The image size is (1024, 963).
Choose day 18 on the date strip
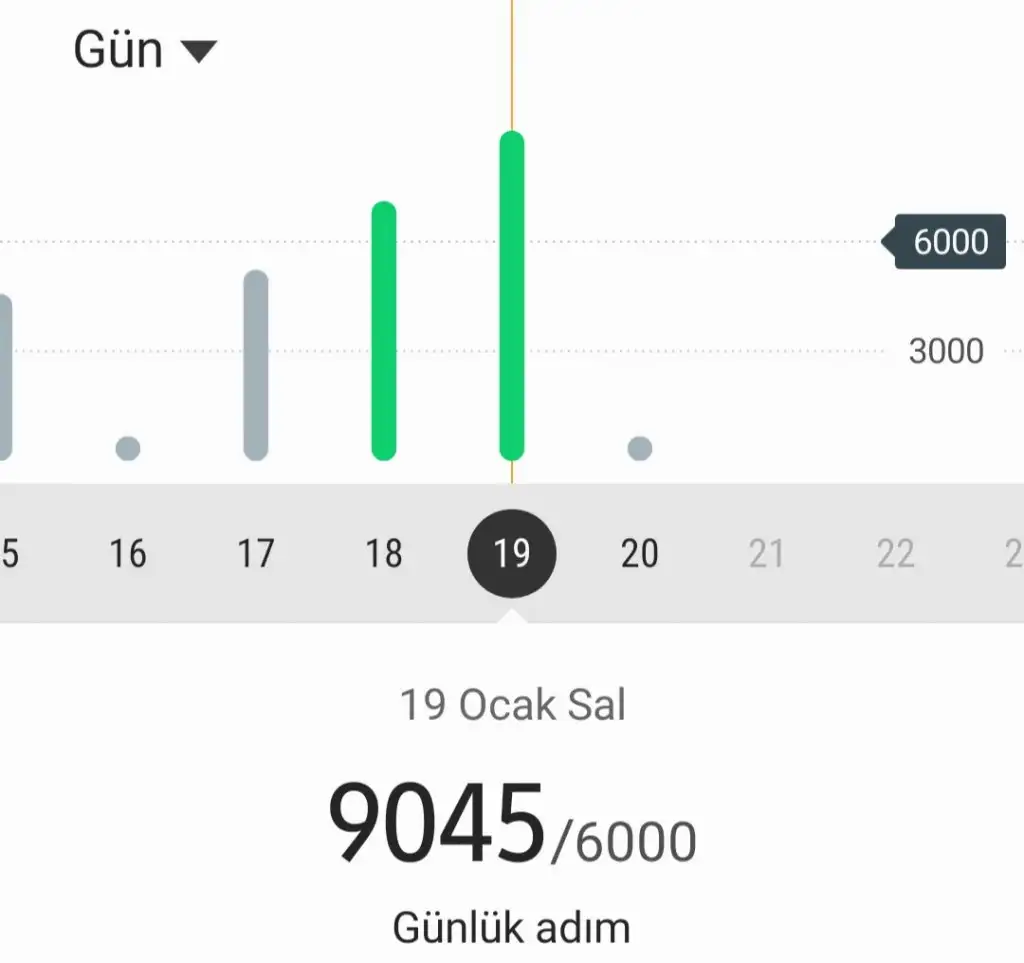tap(384, 553)
